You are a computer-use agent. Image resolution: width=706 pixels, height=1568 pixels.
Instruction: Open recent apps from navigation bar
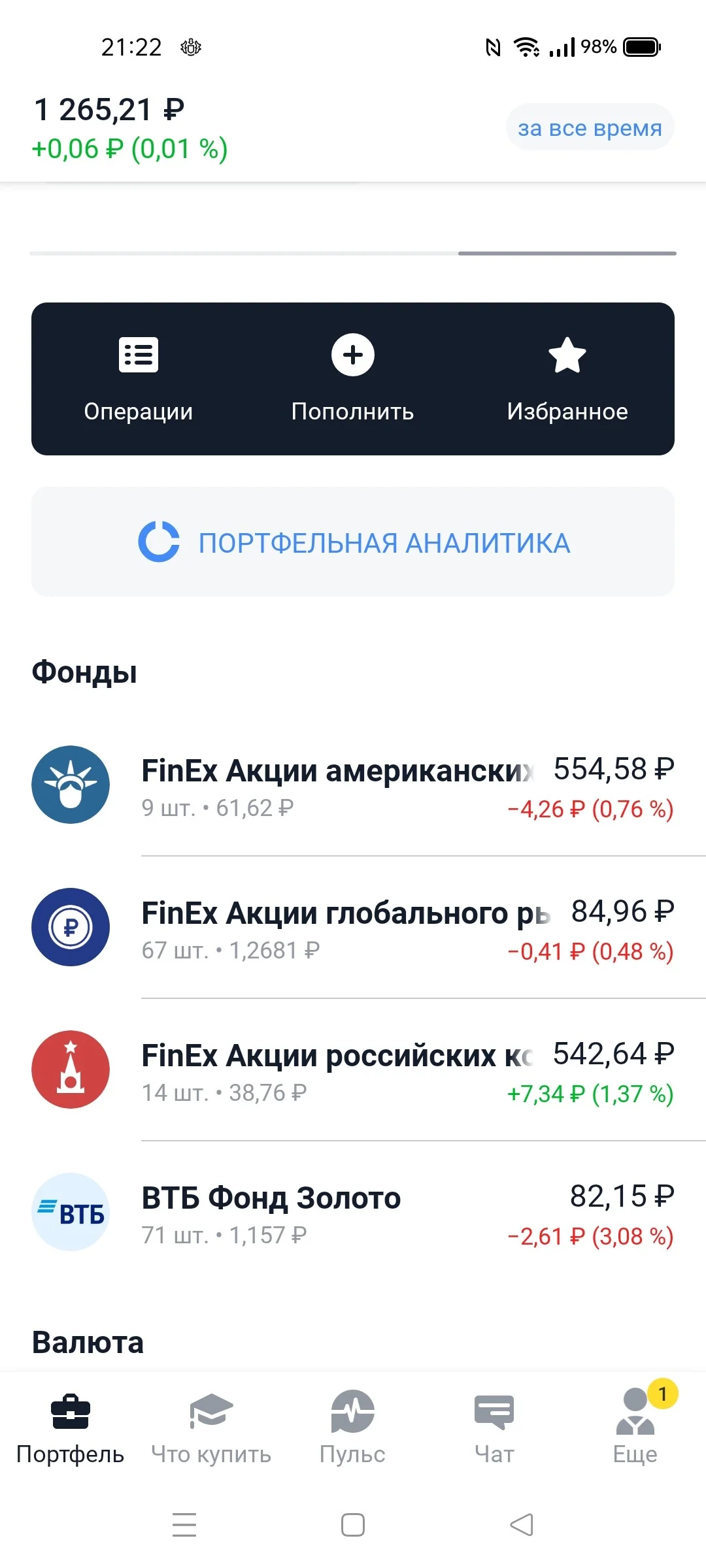click(184, 1526)
